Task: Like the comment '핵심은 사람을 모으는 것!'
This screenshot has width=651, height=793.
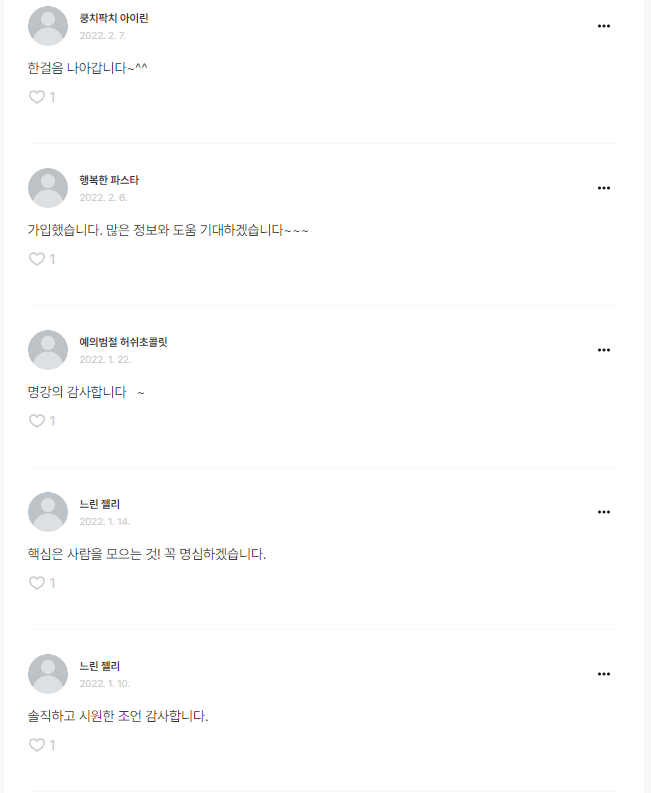Action: point(37,583)
